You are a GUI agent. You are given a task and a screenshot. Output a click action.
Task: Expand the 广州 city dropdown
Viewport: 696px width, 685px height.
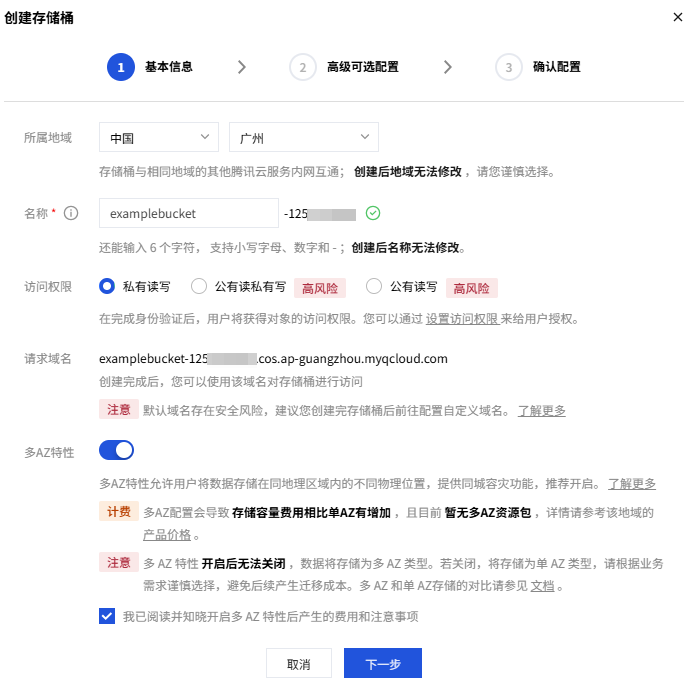pyautogui.click(x=303, y=137)
